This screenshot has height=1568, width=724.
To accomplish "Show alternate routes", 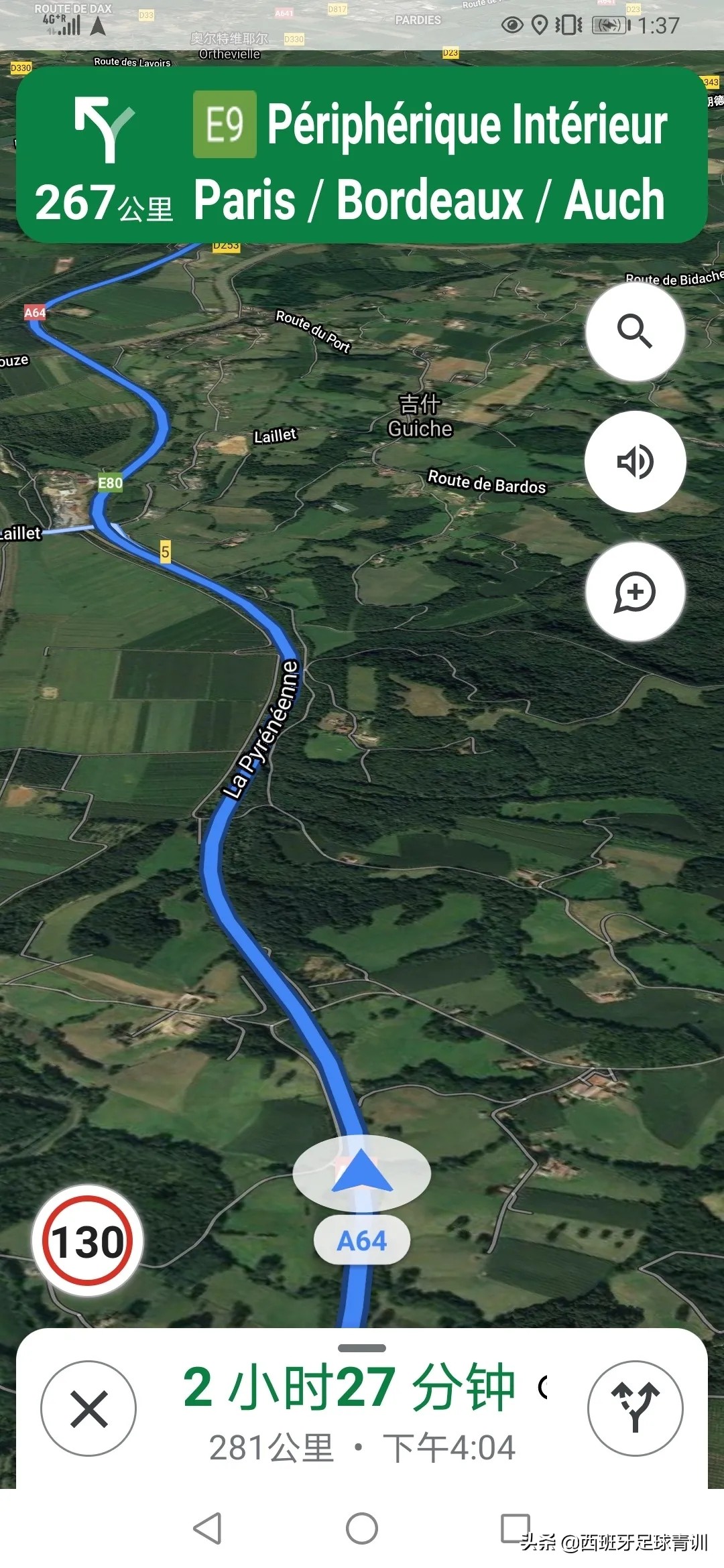I will (635, 1408).
